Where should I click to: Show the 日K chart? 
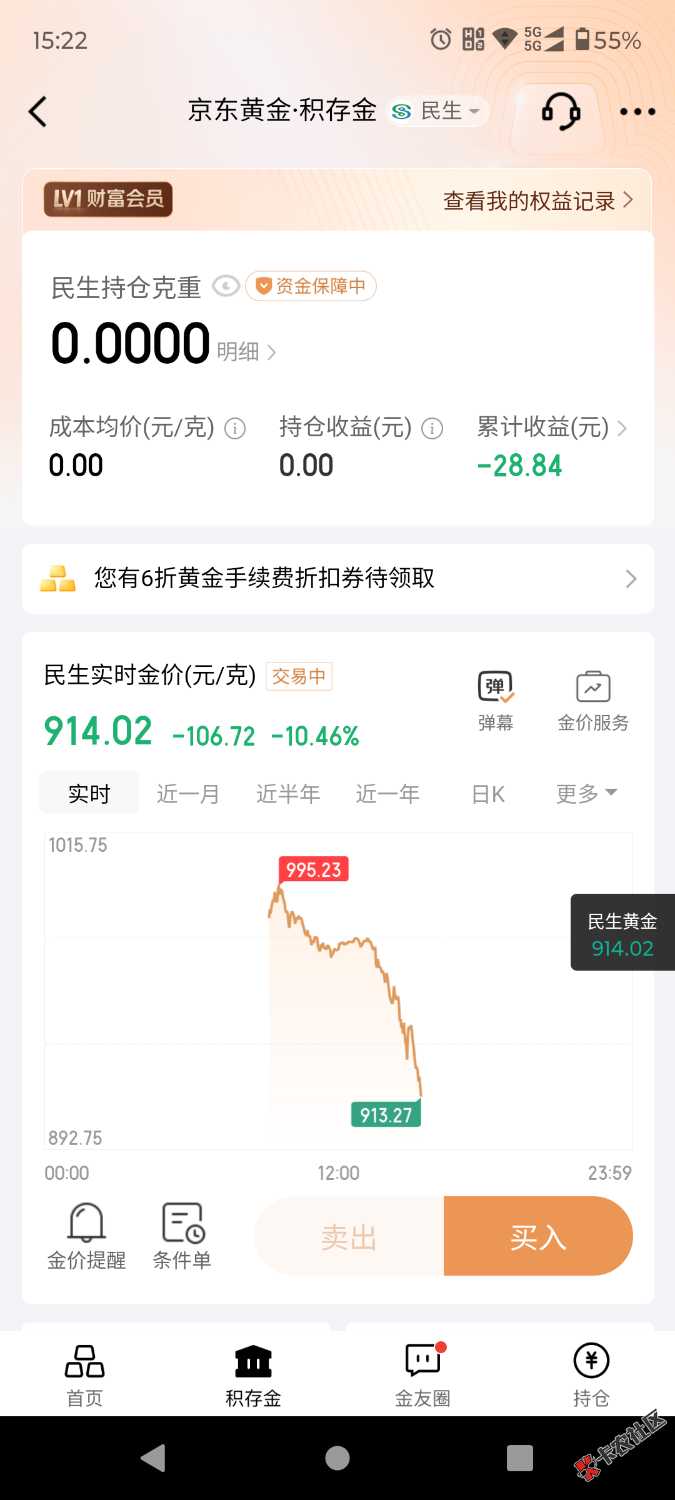pos(488,794)
